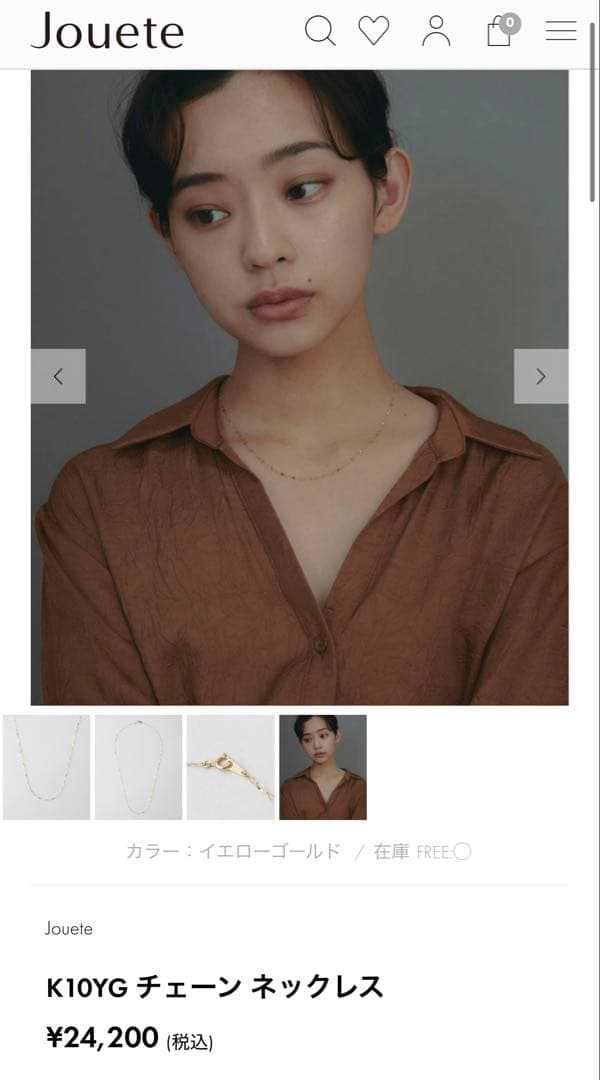Image resolution: width=600 pixels, height=1080 pixels.
Task: Open the Jouete brand link
Action: point(69,929)
